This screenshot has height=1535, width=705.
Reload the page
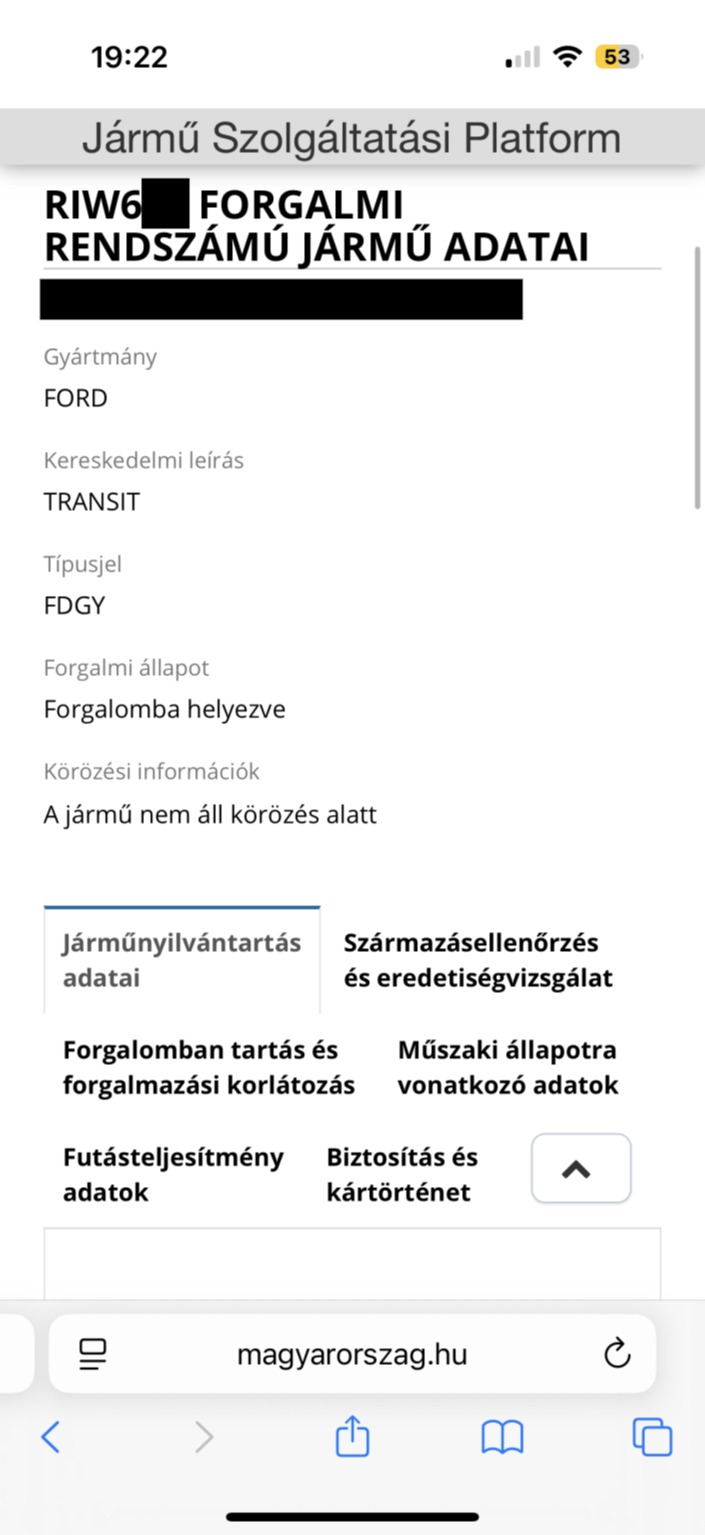pyautogui.click(x=618, y=1354)
